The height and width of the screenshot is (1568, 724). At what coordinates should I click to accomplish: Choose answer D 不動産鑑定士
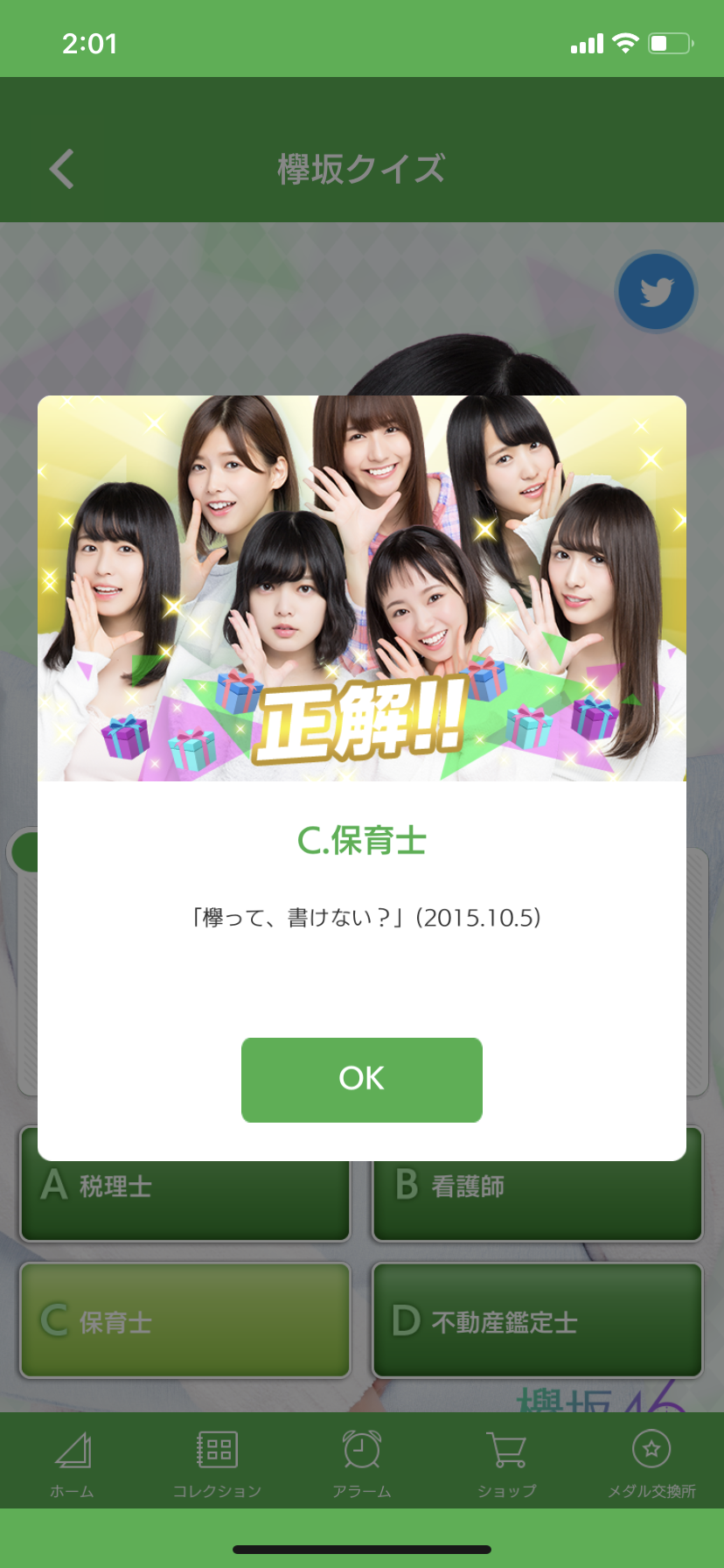point(537,1320)
